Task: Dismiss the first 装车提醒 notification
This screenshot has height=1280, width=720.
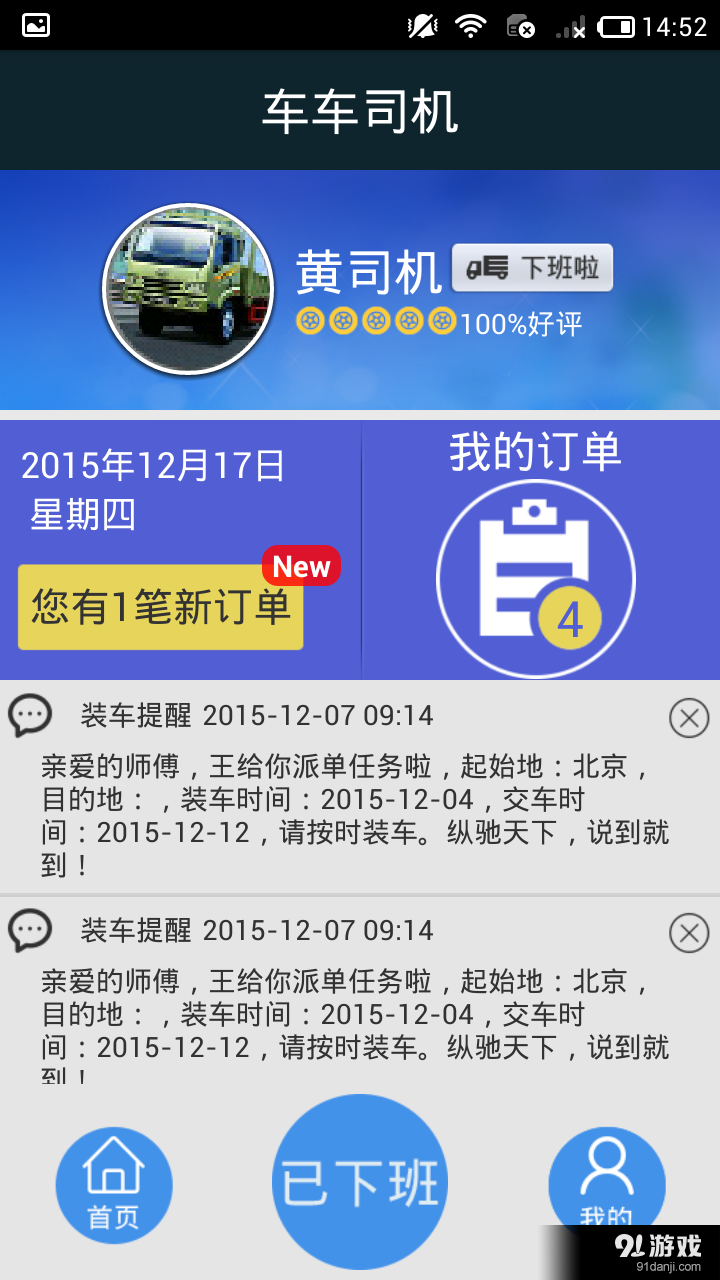Action: pos(689,717)
